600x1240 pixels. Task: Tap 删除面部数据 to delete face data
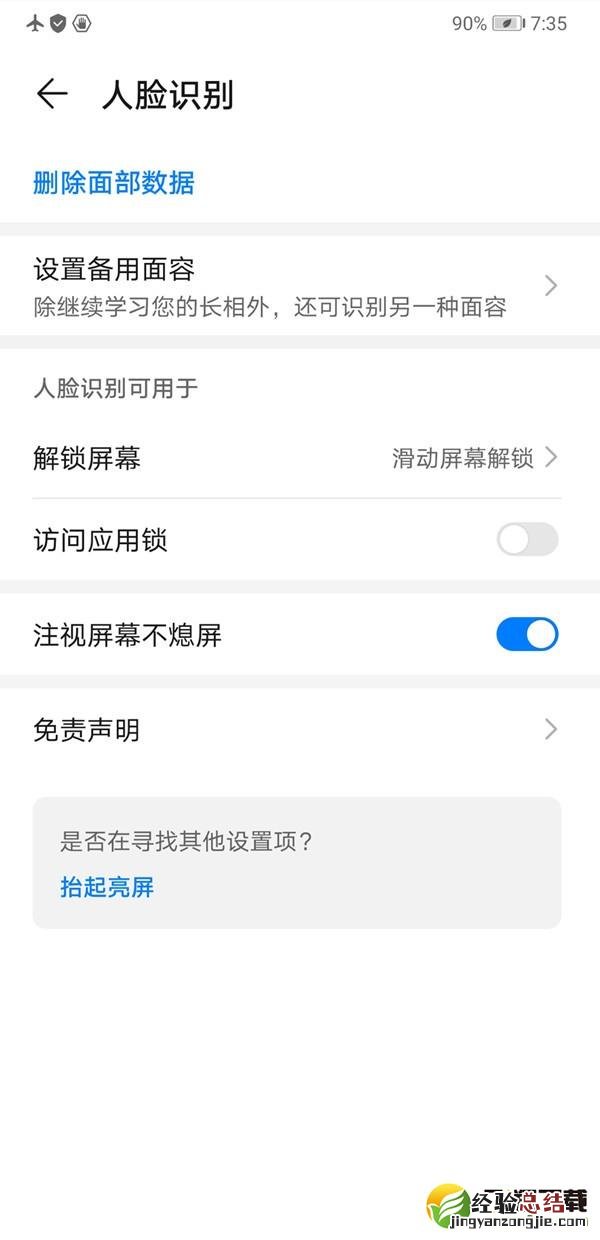tap(114, 183)
